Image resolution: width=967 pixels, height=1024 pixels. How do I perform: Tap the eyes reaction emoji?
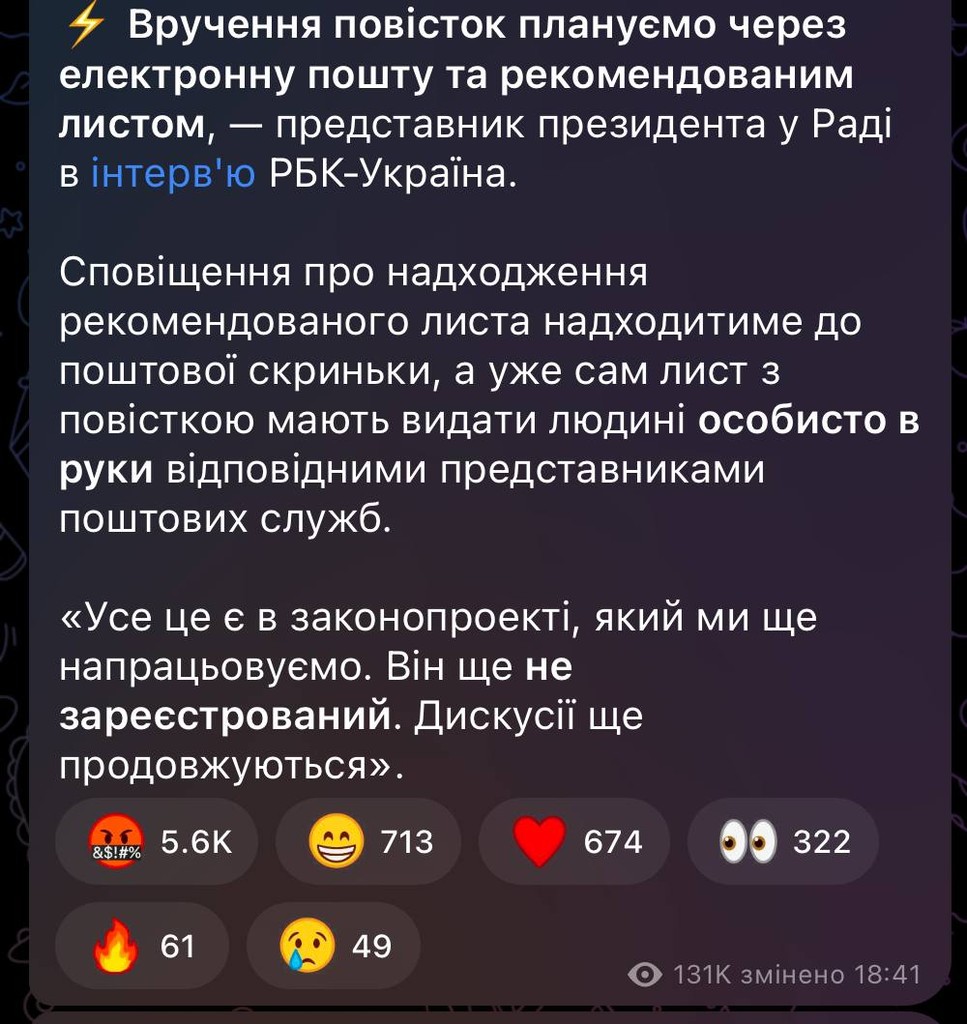750,842
